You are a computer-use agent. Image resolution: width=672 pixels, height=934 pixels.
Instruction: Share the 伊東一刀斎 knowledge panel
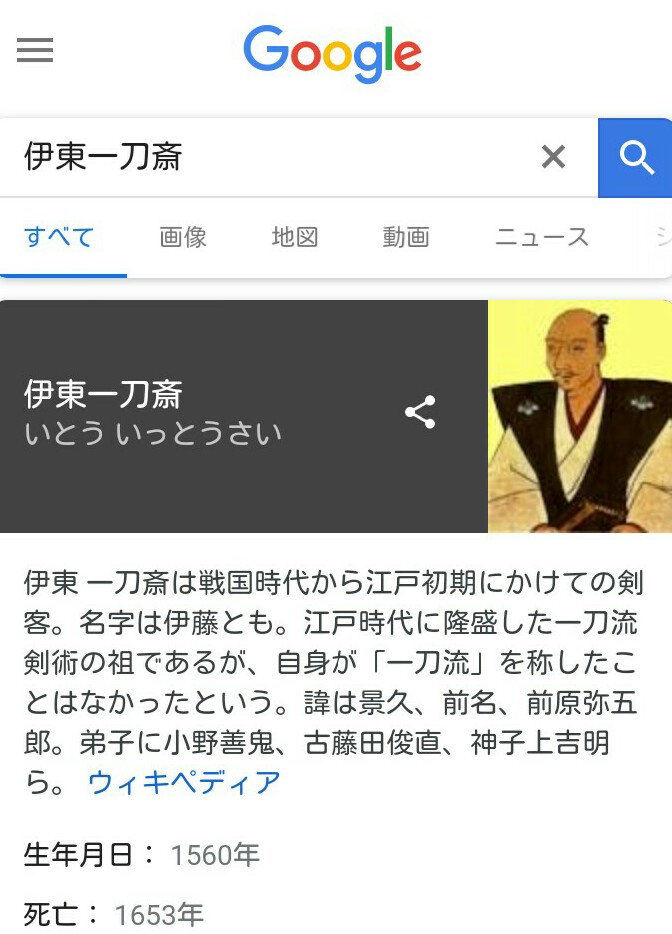pyautogui.click(x=420, y=412)
